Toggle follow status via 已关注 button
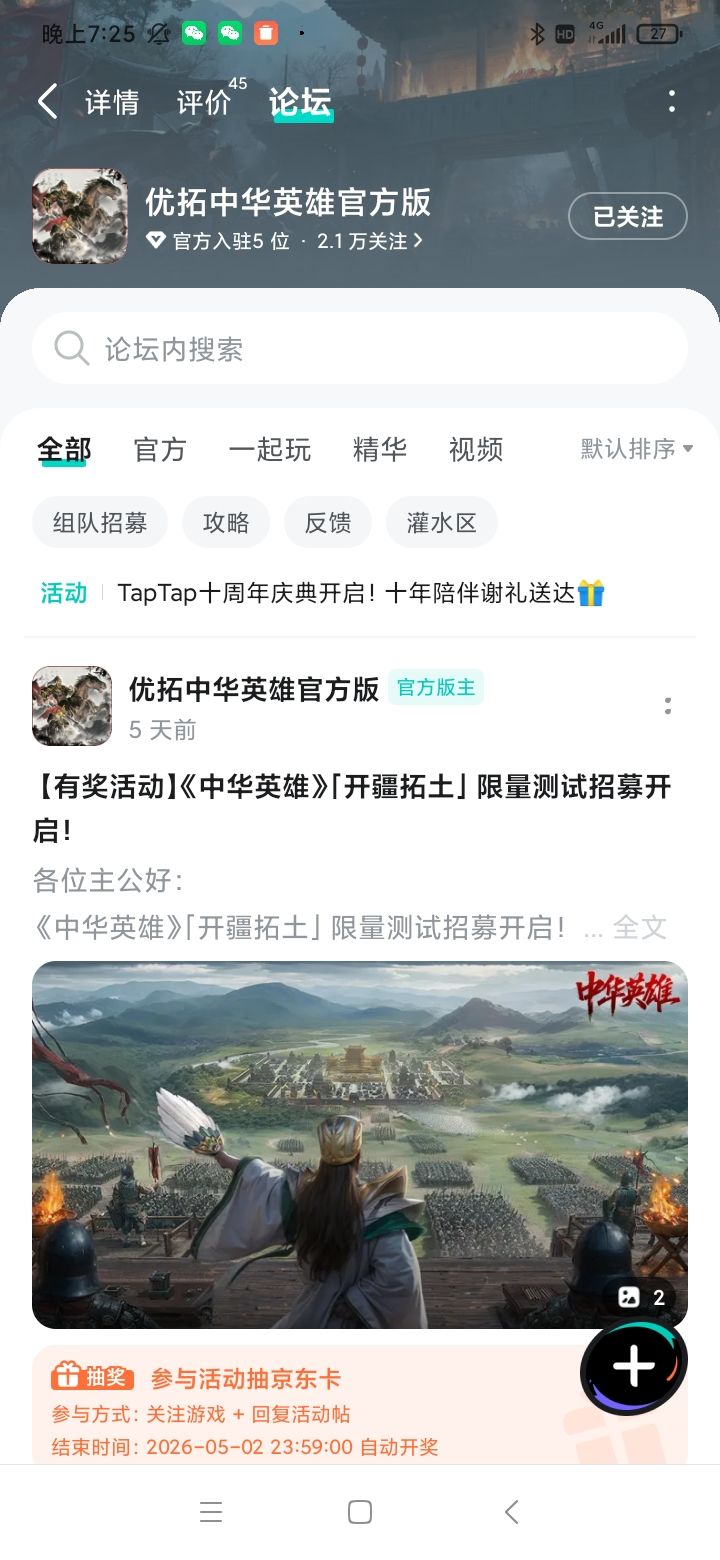This screenshot has height=1560, width=720. 628,216
